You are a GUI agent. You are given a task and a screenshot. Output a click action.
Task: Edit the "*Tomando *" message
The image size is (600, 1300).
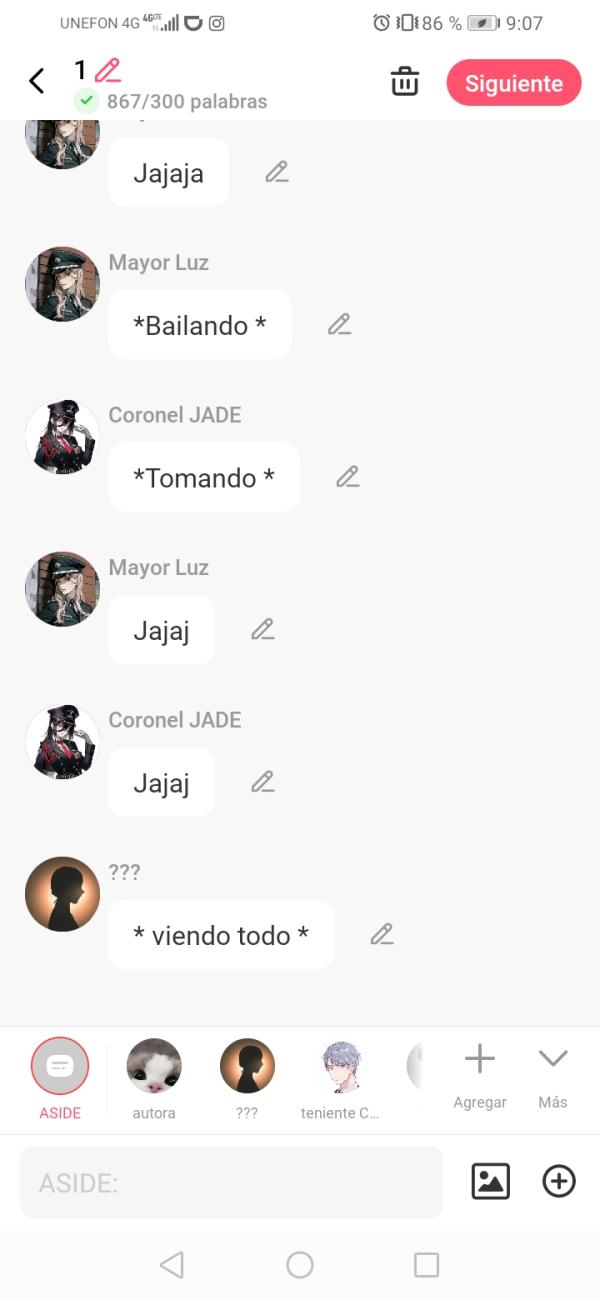348,477
